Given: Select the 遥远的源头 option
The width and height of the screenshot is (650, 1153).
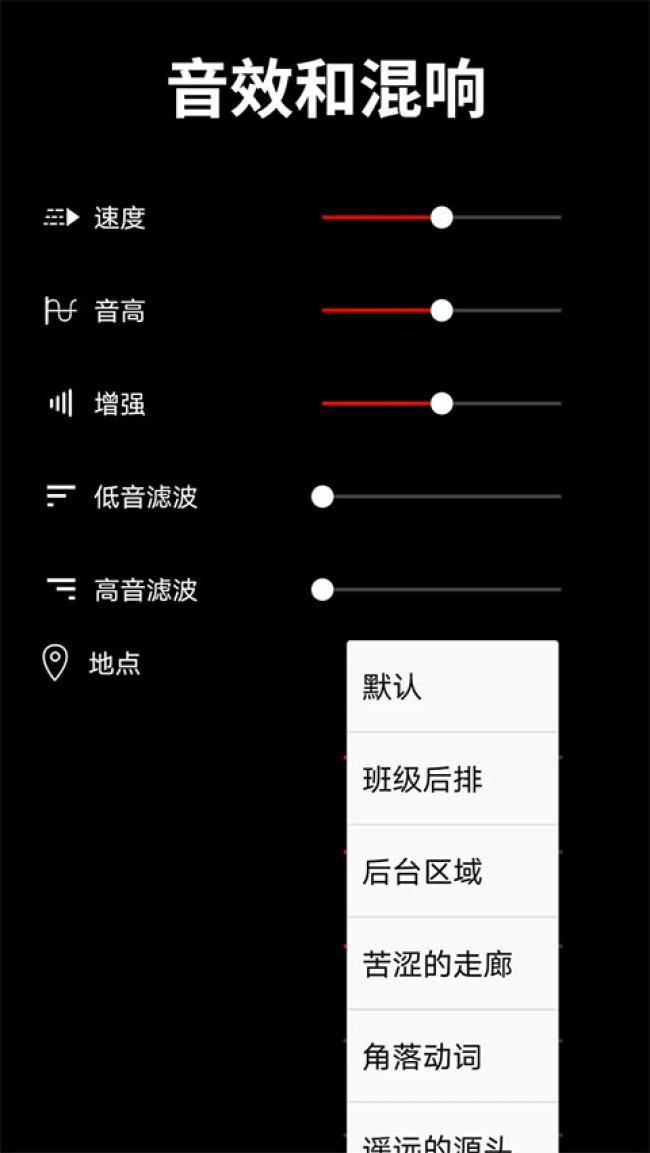Looking at the screenshot, I should 452,1138.
